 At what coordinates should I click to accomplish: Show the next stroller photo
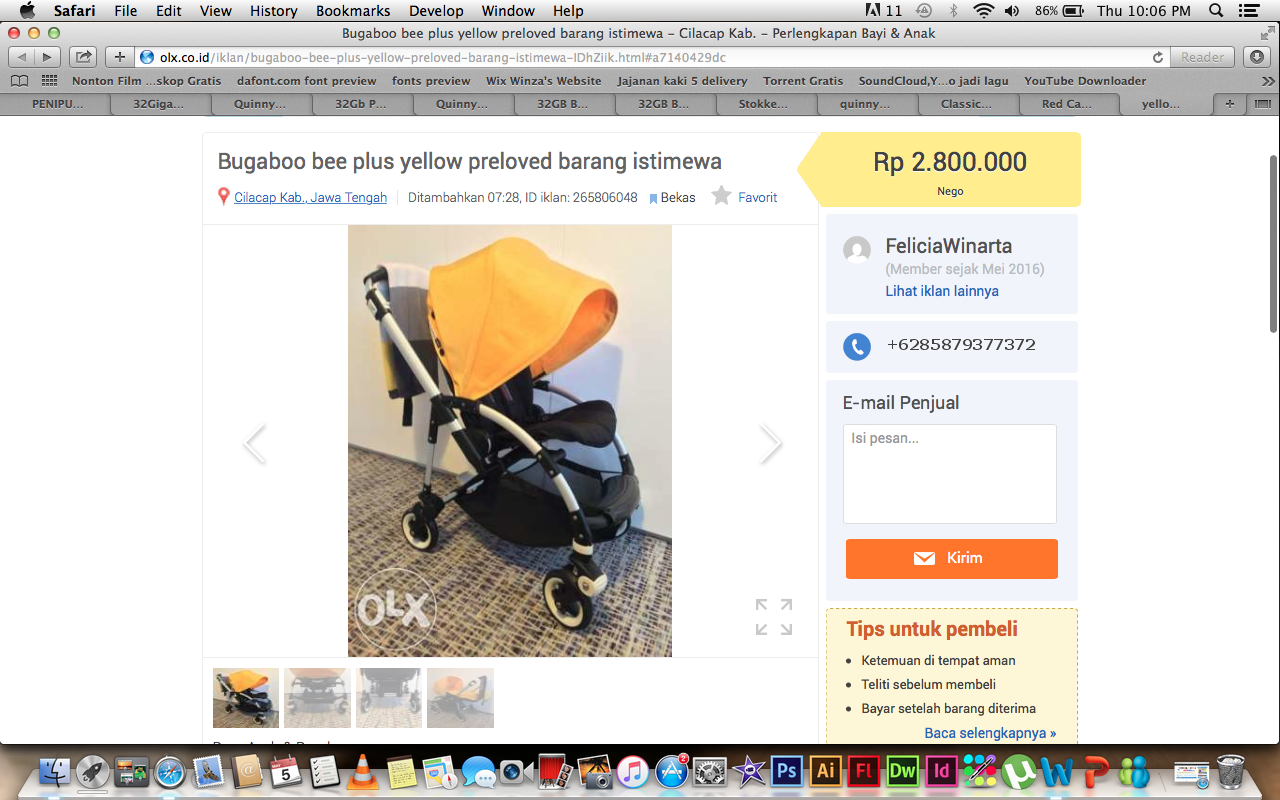coord(770,444)
